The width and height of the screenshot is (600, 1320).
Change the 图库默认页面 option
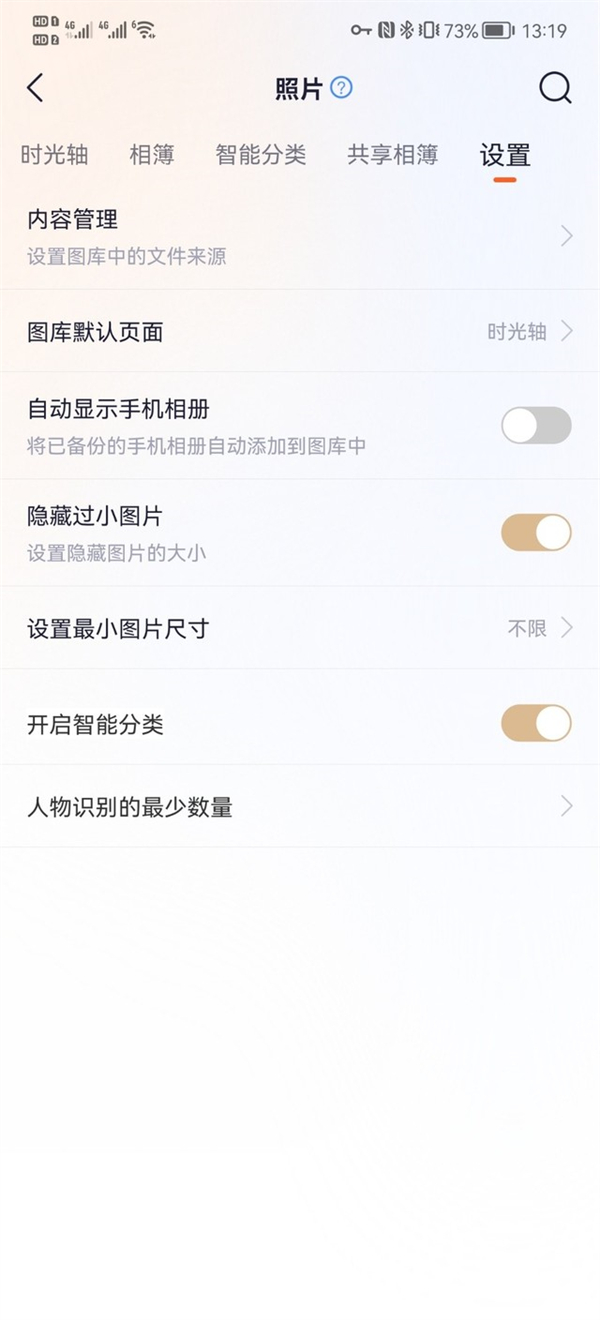click(x=300, y=332)
